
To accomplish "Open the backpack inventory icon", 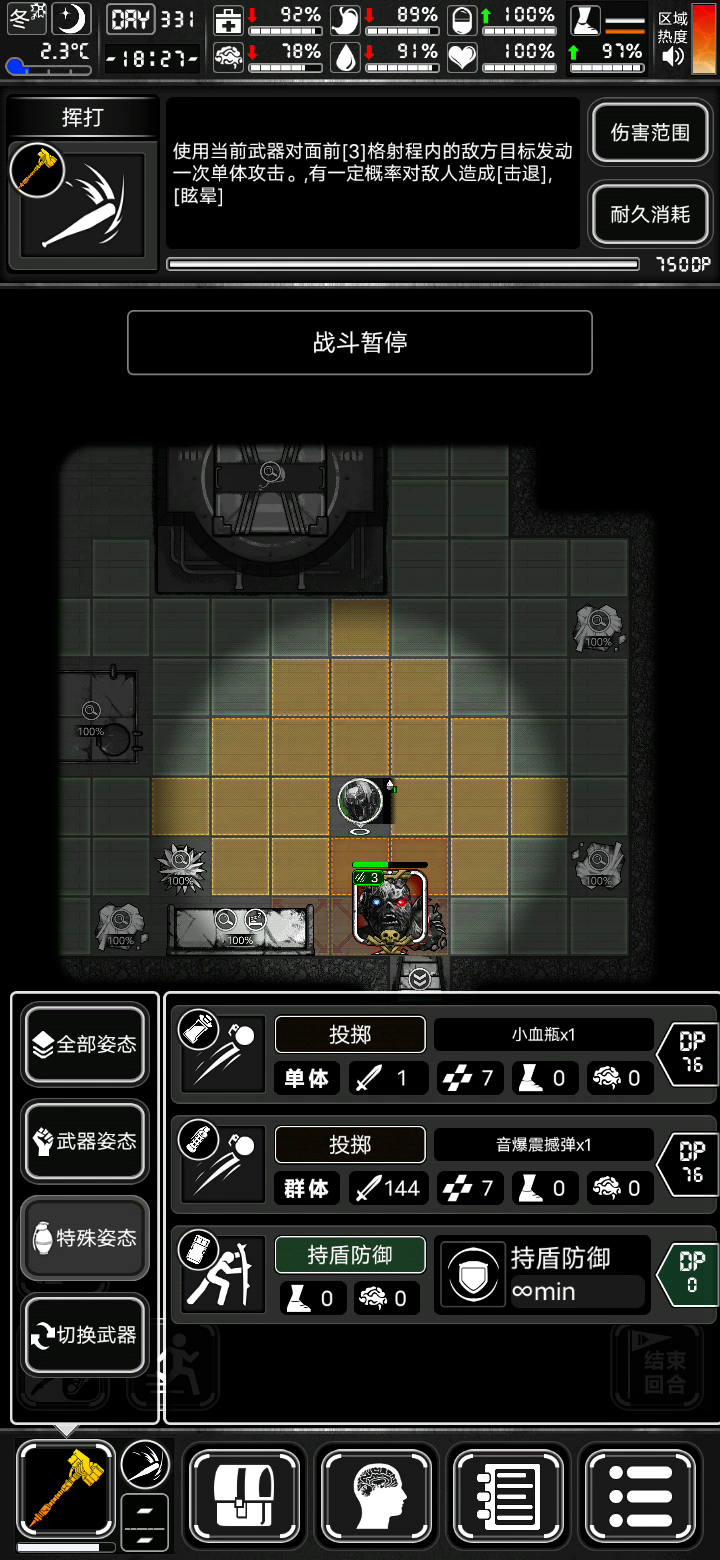I will click(x=245, y=1496).
